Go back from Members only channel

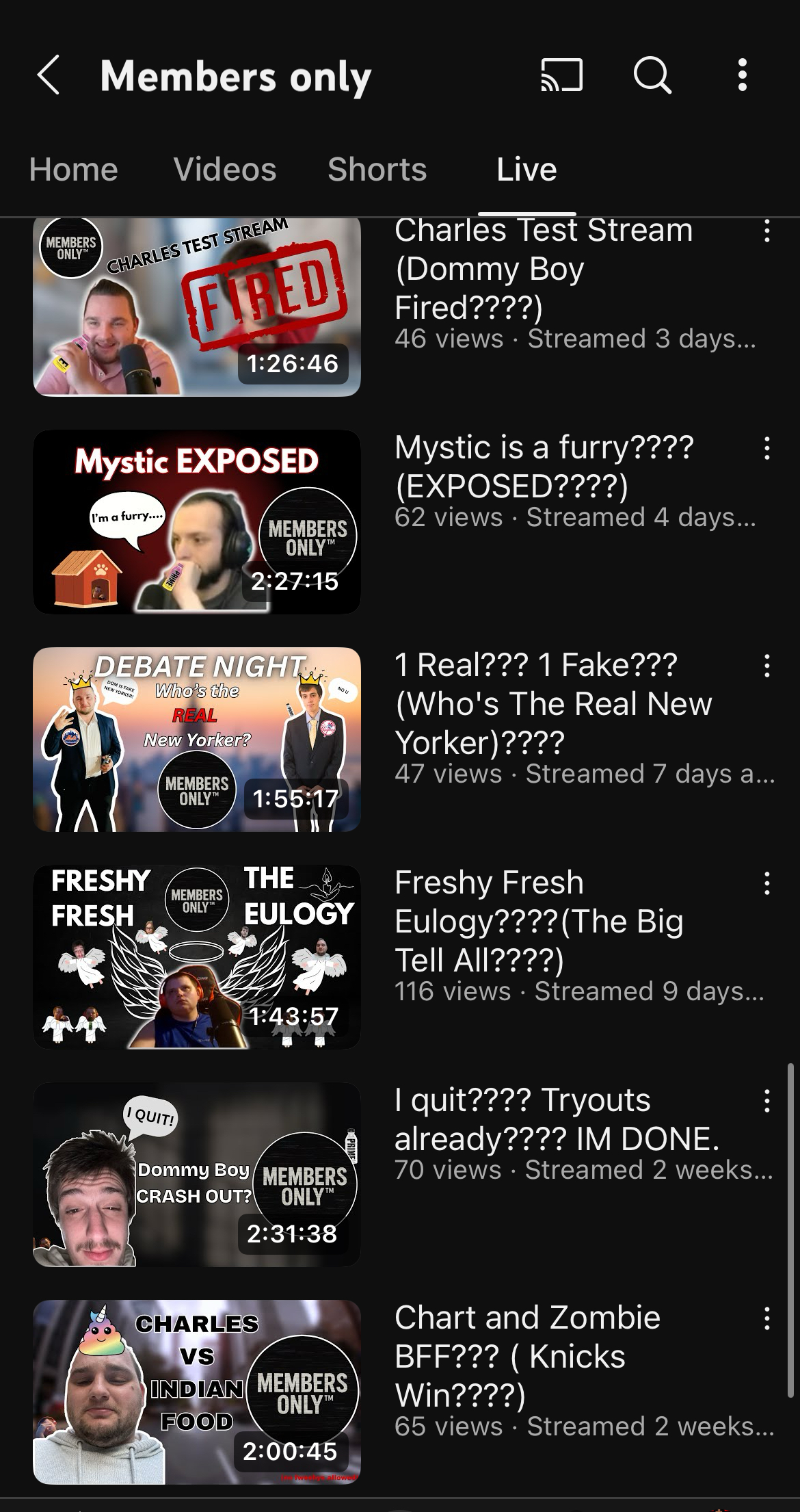pos(49,75)
